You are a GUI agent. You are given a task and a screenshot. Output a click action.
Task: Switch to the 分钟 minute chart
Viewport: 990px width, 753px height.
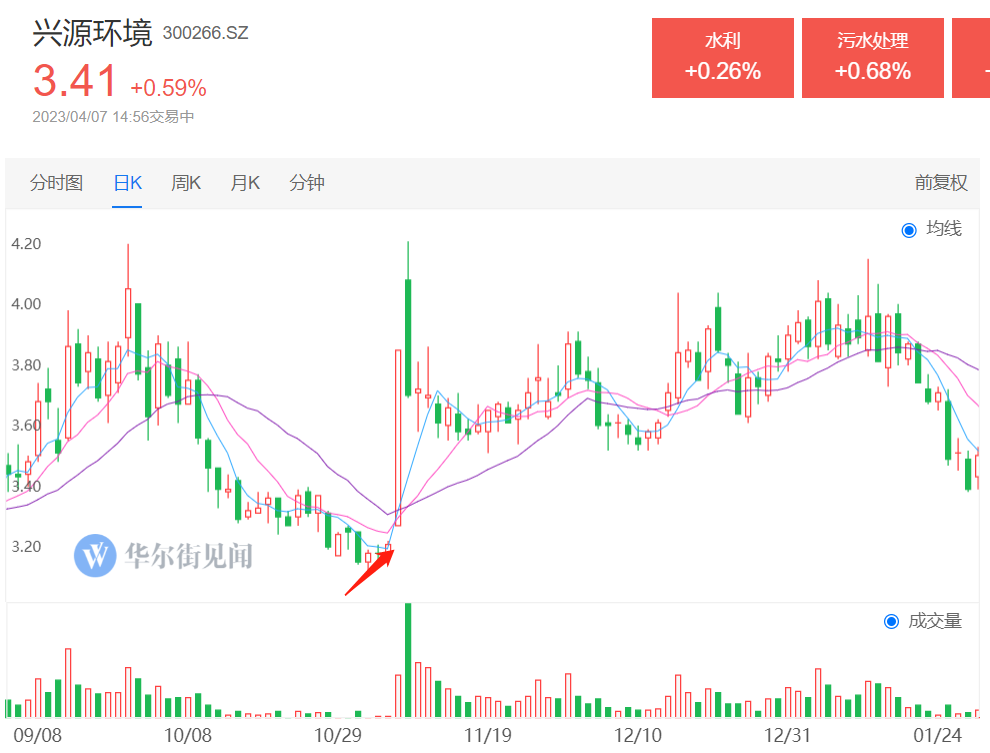click(x=307, y=183)
